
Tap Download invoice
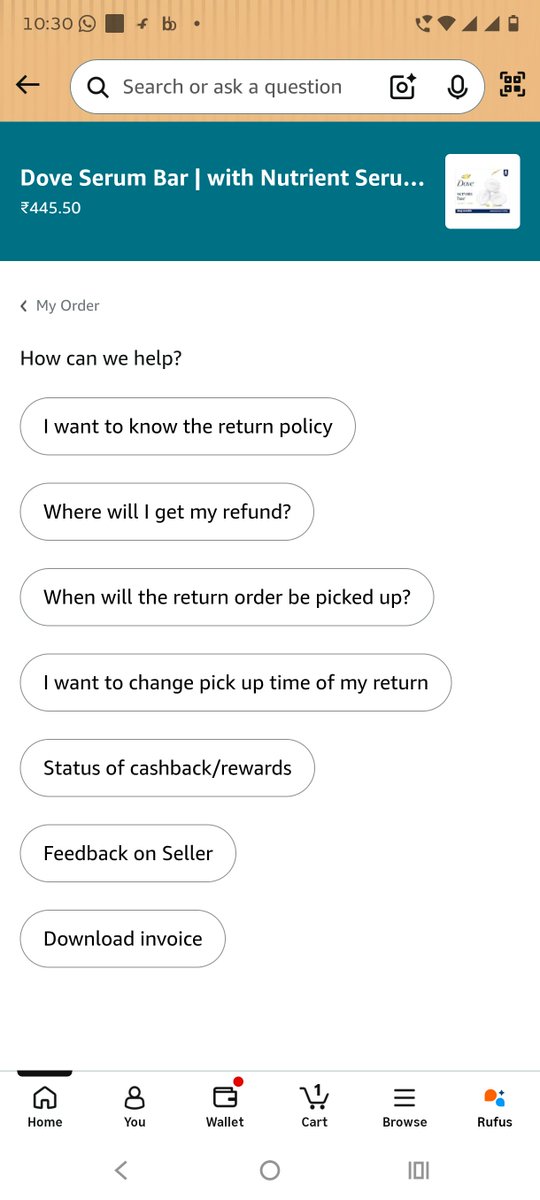123,939
